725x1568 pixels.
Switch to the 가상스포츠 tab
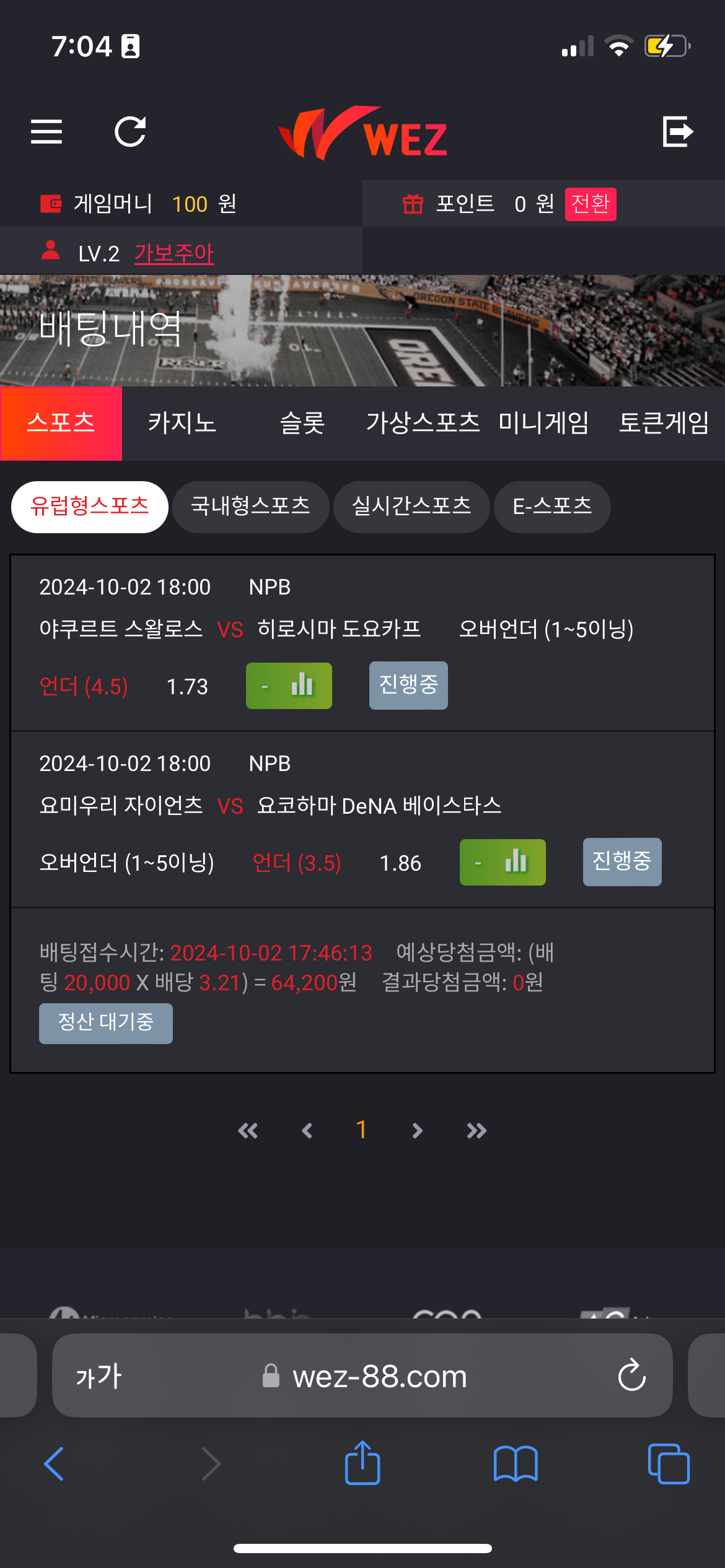(423, 424)
